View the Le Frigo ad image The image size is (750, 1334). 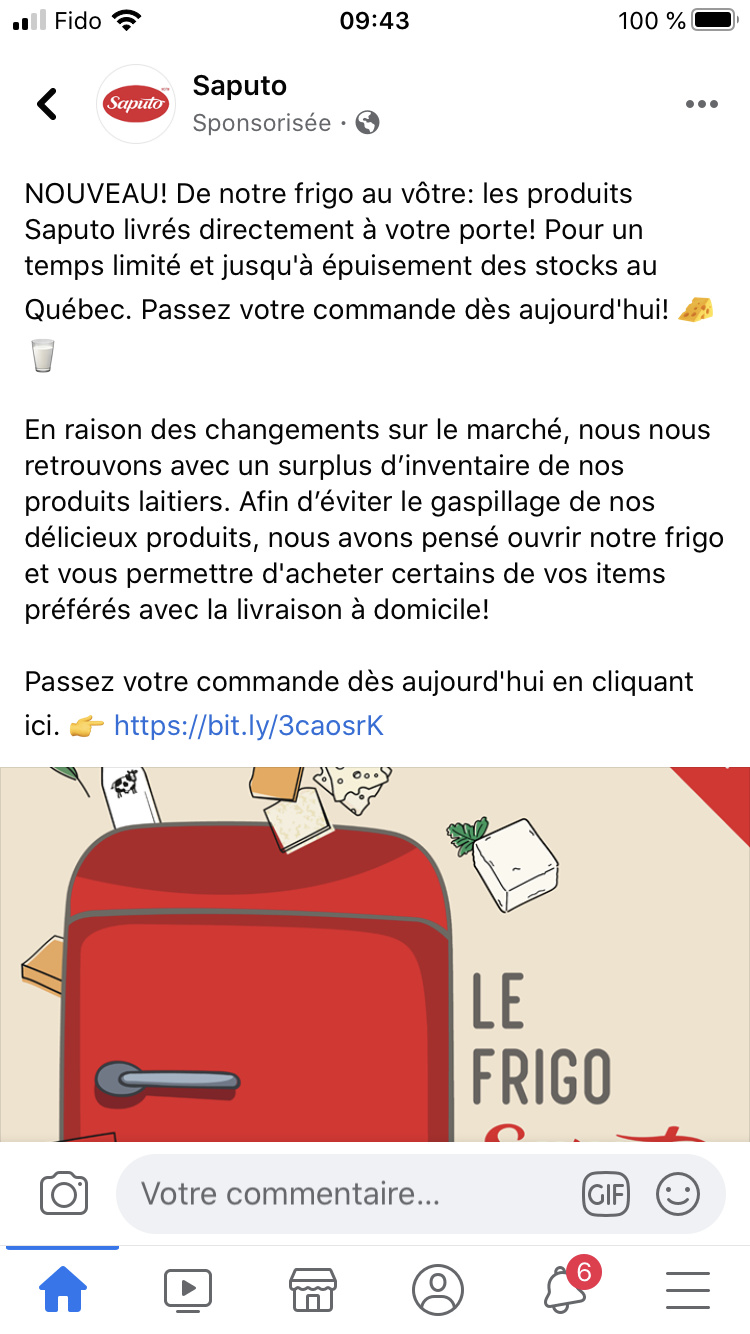tap(375, 955)
